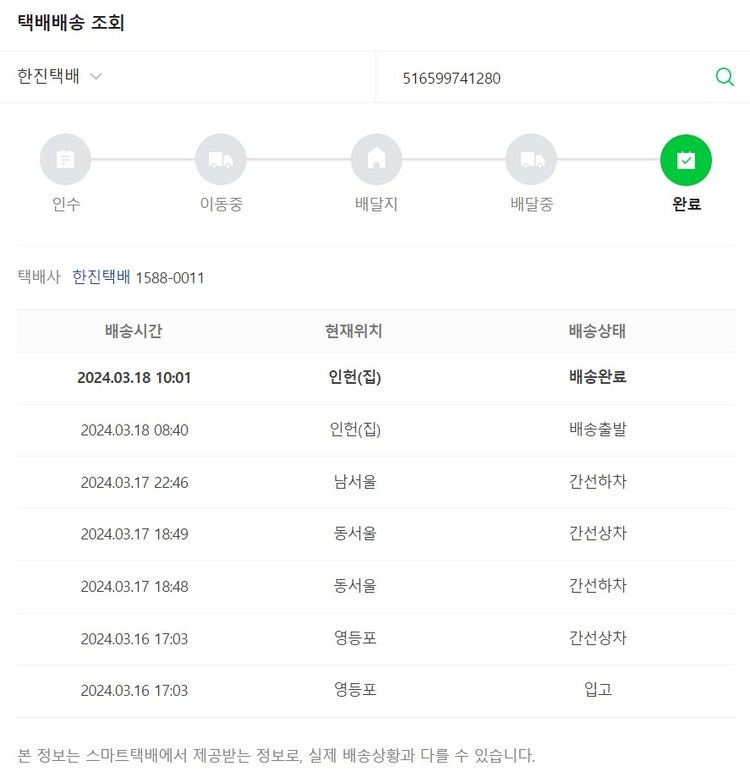Image resolution: width=750 pixels, height=777 pixels.
Task: Tap the tracking number input field
Action: click(540, 77)
